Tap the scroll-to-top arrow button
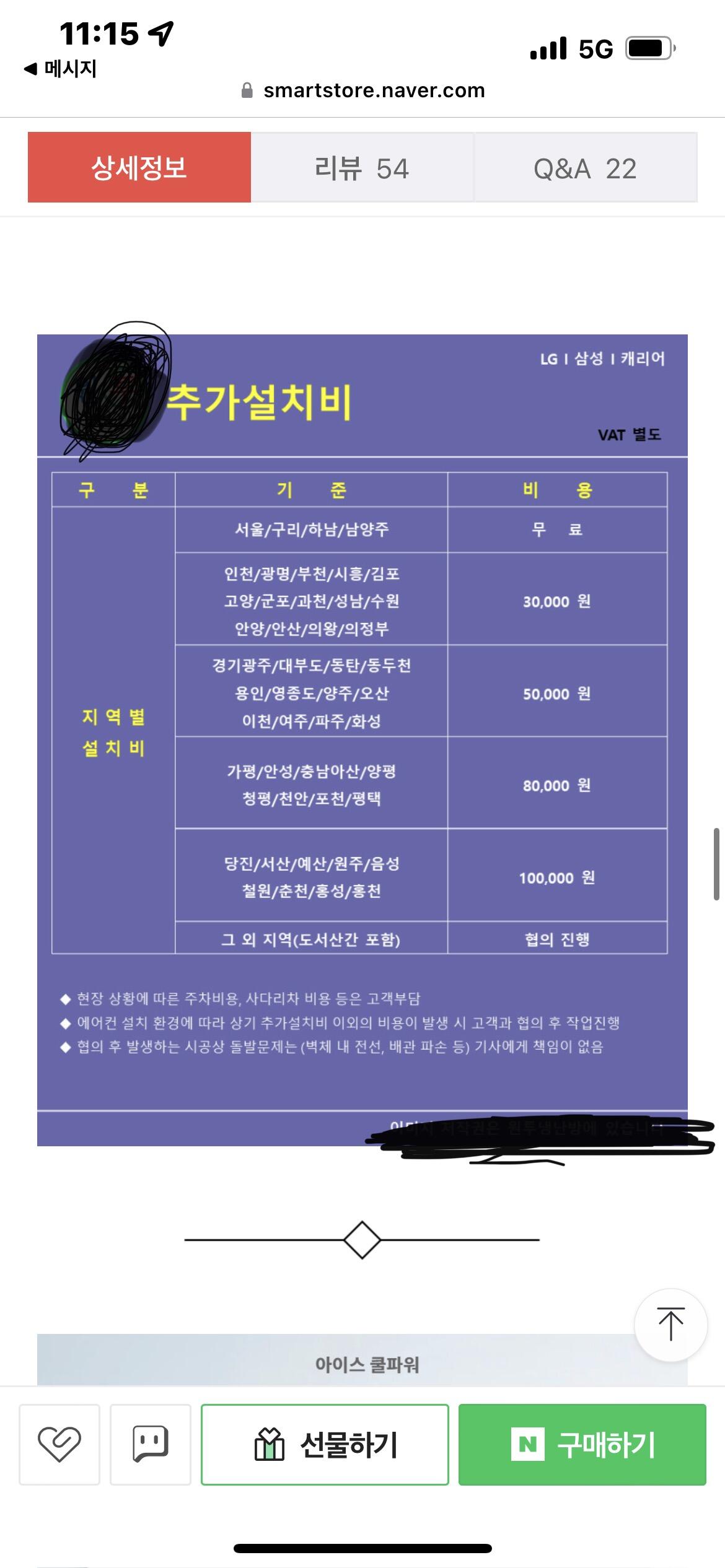Viewport: 725px width, 1568px height. pos(670,1325)
